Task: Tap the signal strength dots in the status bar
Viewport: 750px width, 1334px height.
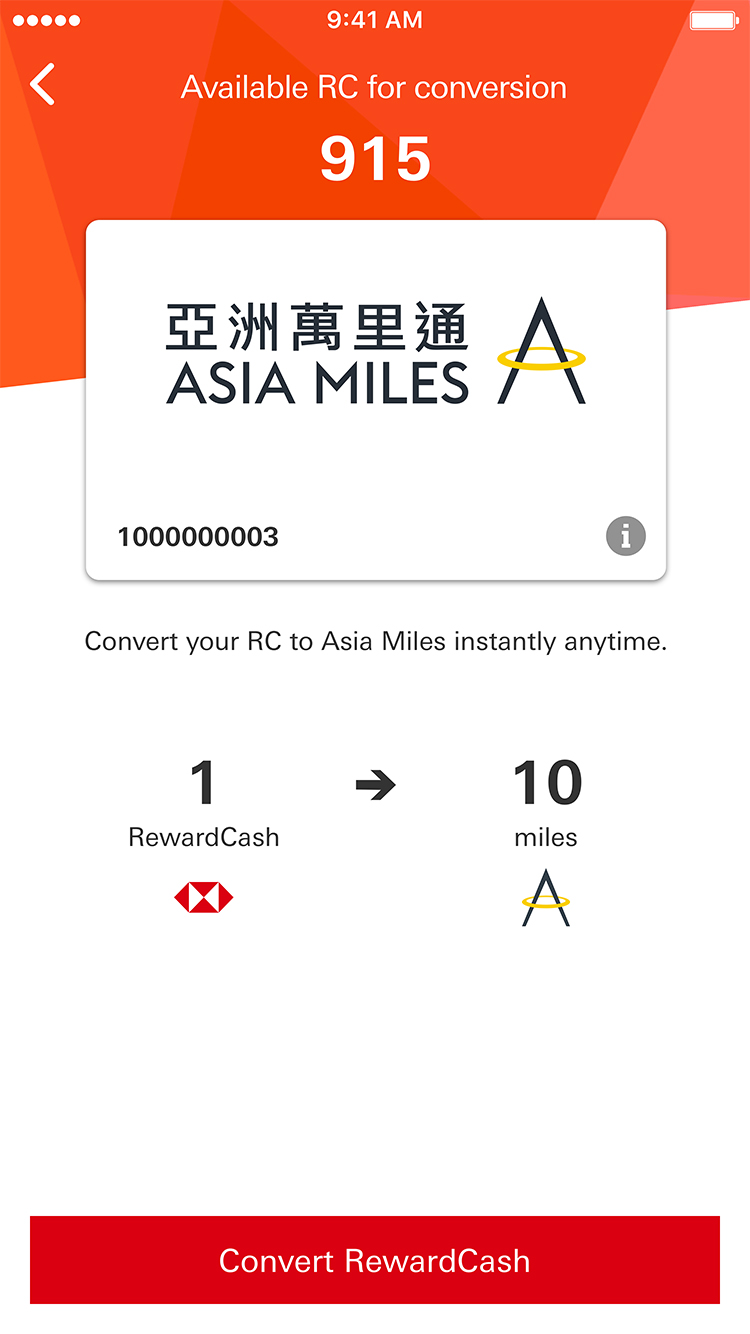Action: (x=46, y=19)
